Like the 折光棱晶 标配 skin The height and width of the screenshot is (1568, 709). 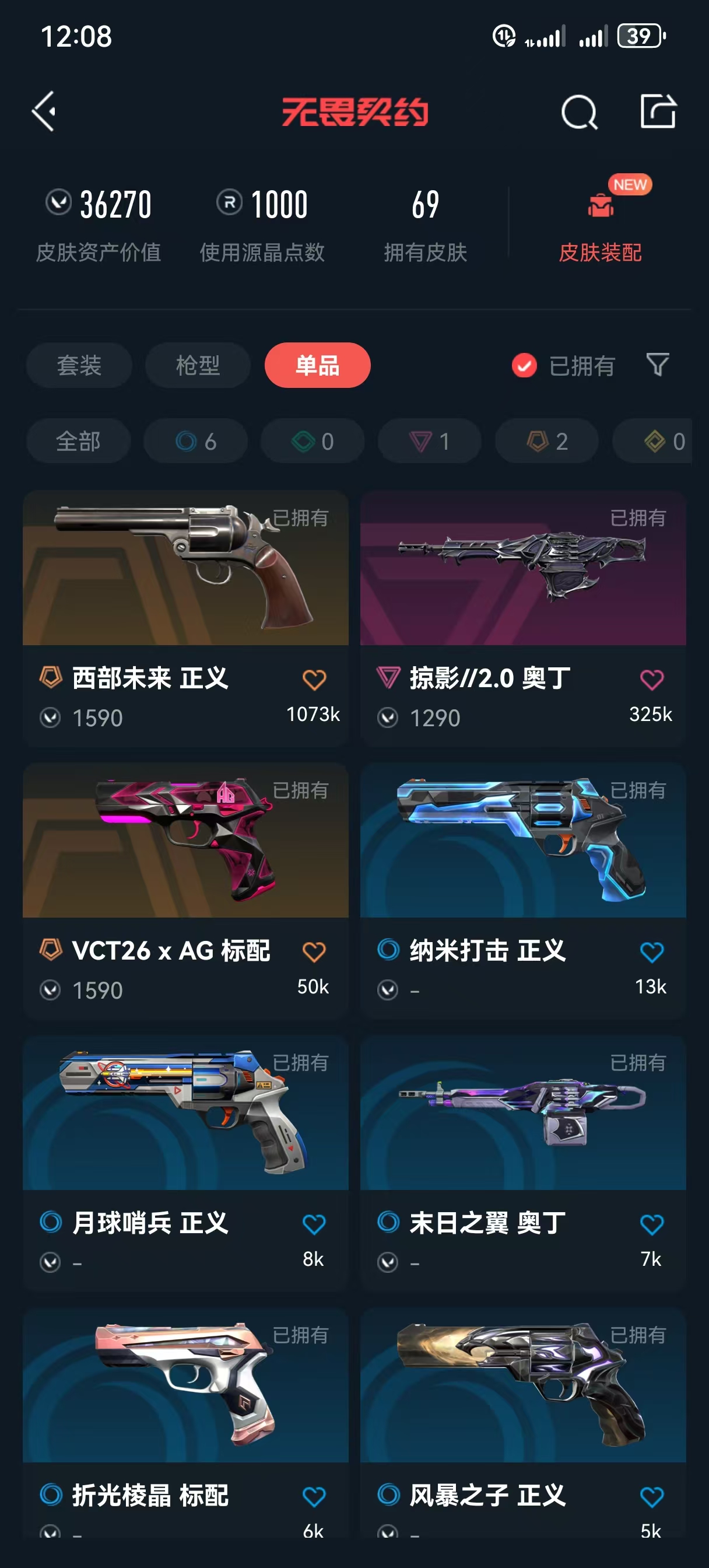(x=314, y=1496)
